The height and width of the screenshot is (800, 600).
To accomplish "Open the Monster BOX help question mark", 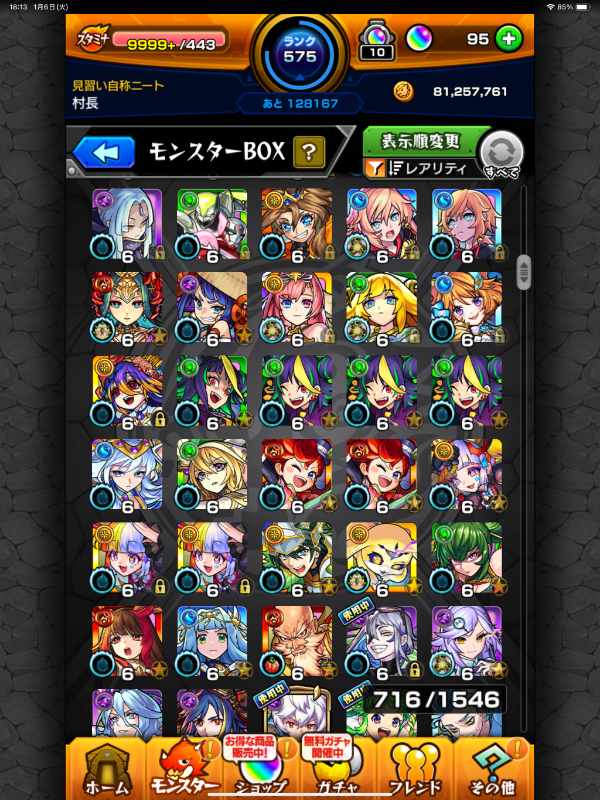I will pyautogui.click(x=309, y=152).
